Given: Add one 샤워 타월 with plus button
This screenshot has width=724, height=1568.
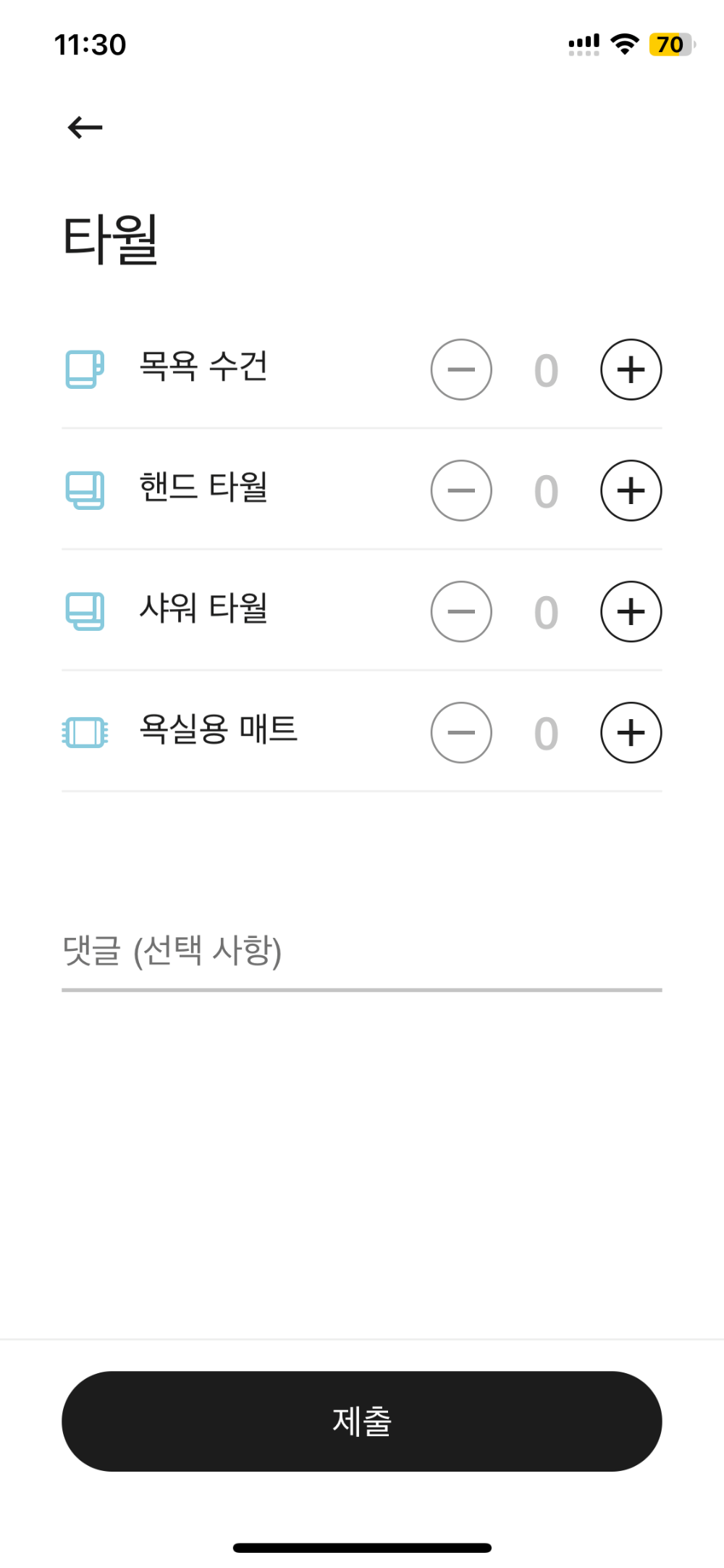Looking at the screenshot, I should click(x=630, y=611).
